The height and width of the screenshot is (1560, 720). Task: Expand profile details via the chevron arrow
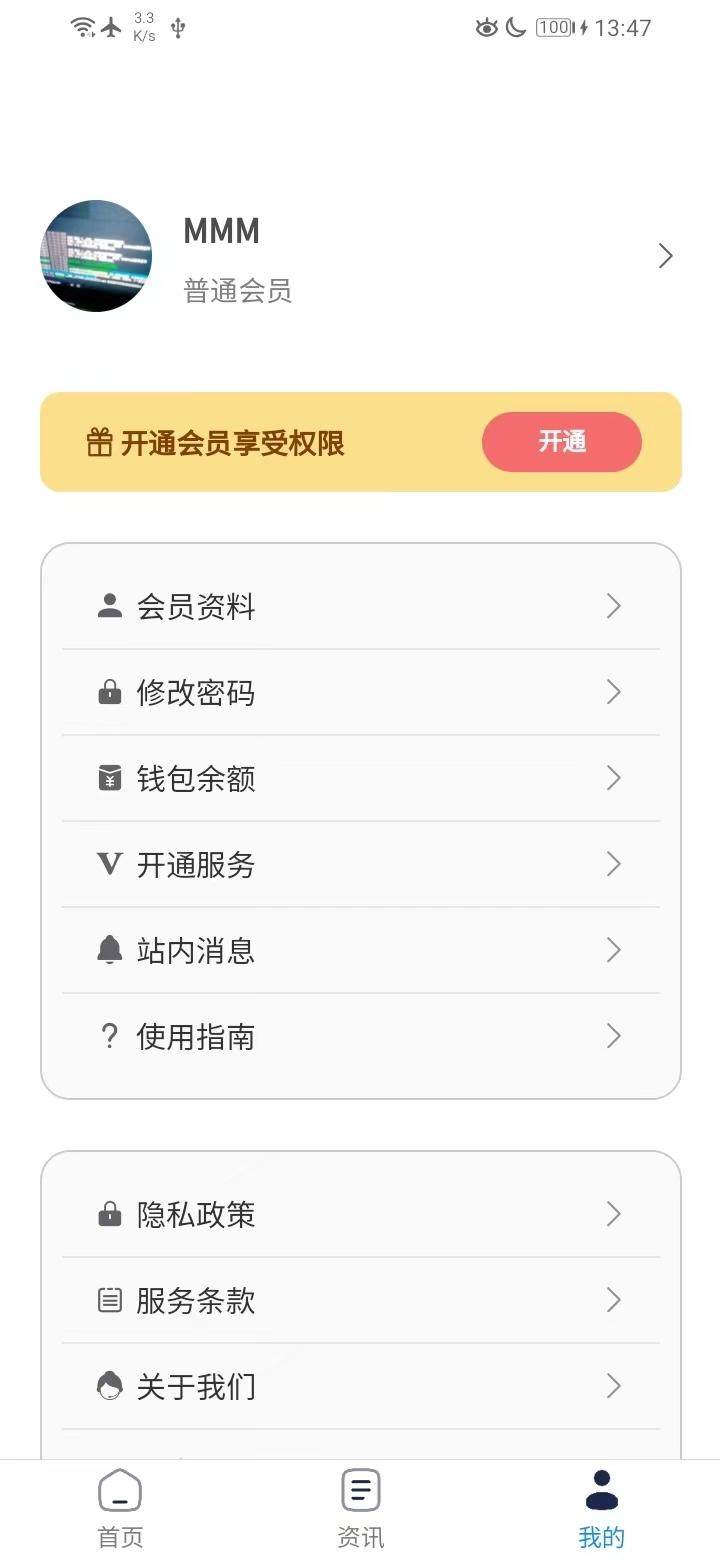click(x=665, y=256)
